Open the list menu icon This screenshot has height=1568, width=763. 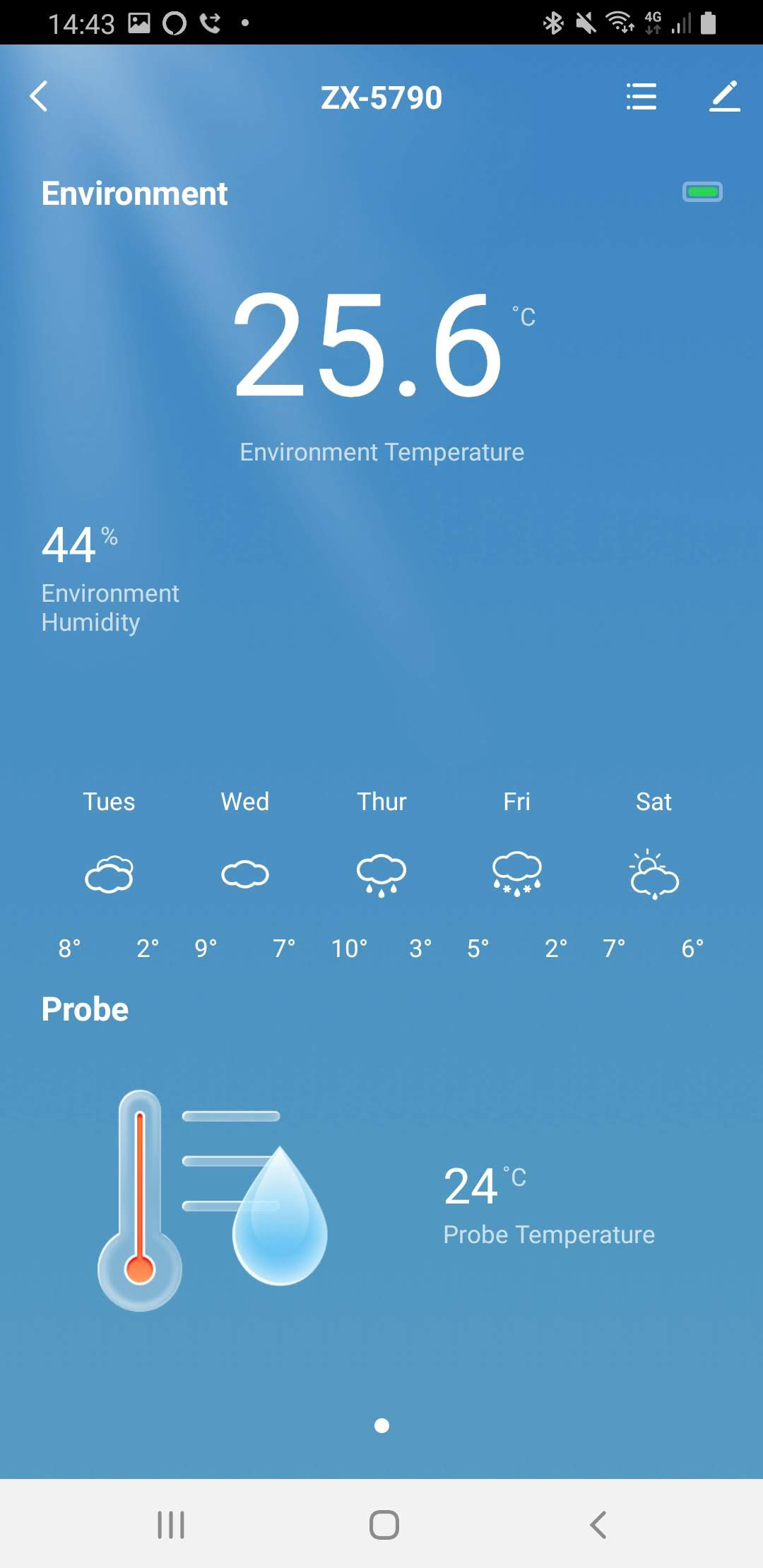(x=641, y=97)
